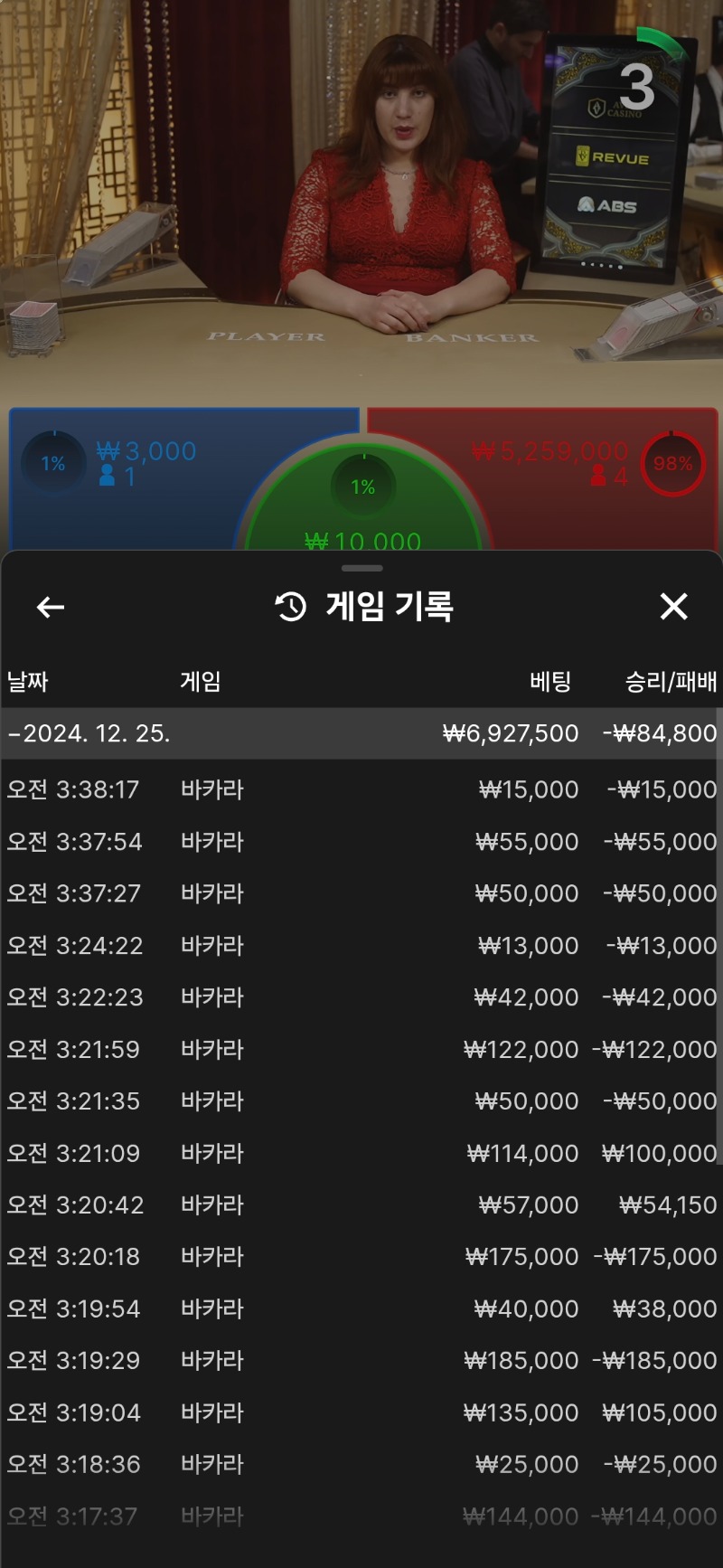Open the 오전 3:18:36 ₩25,000 bet record
Image resolution: width=723 pixels, height=1568 pixels.
[x=361, y=1465]
